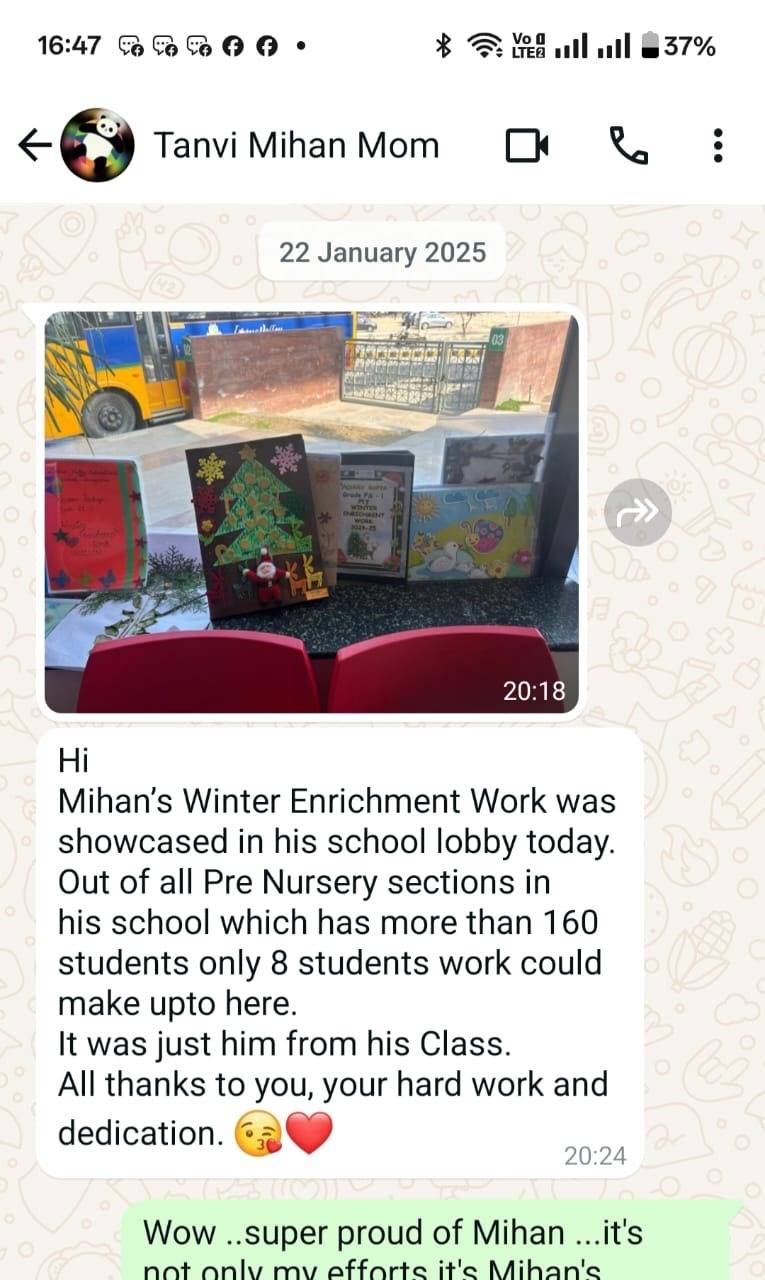The height and width of the screenshot is (1280, 765).
Task: Start a voice call with Tanvi
Action: click(x=629, y=147)
